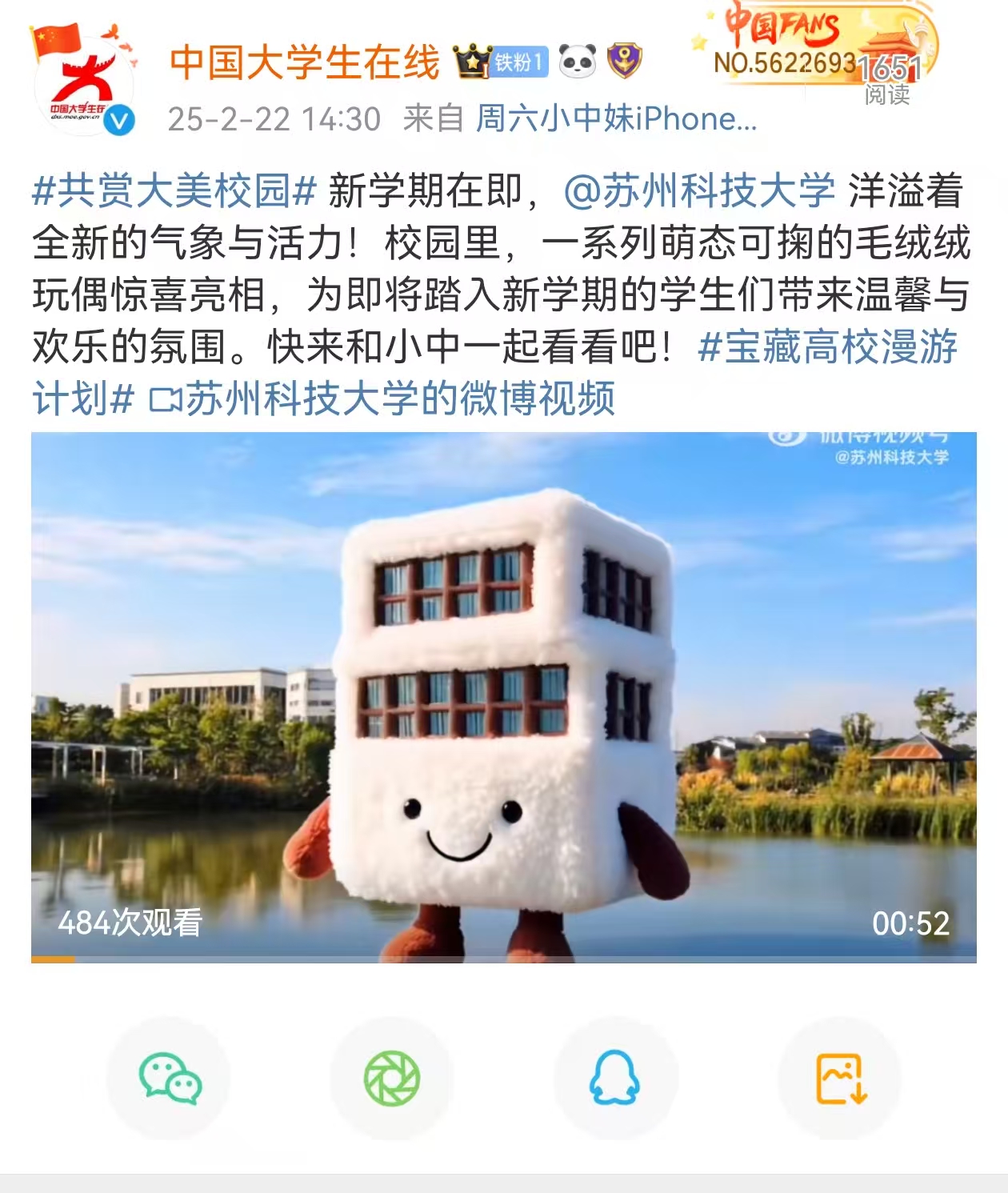The width and height of the screenshot is (1008, 1193).
Task: Tap the 铁粉1 fan badge
Action: [520, 62]
